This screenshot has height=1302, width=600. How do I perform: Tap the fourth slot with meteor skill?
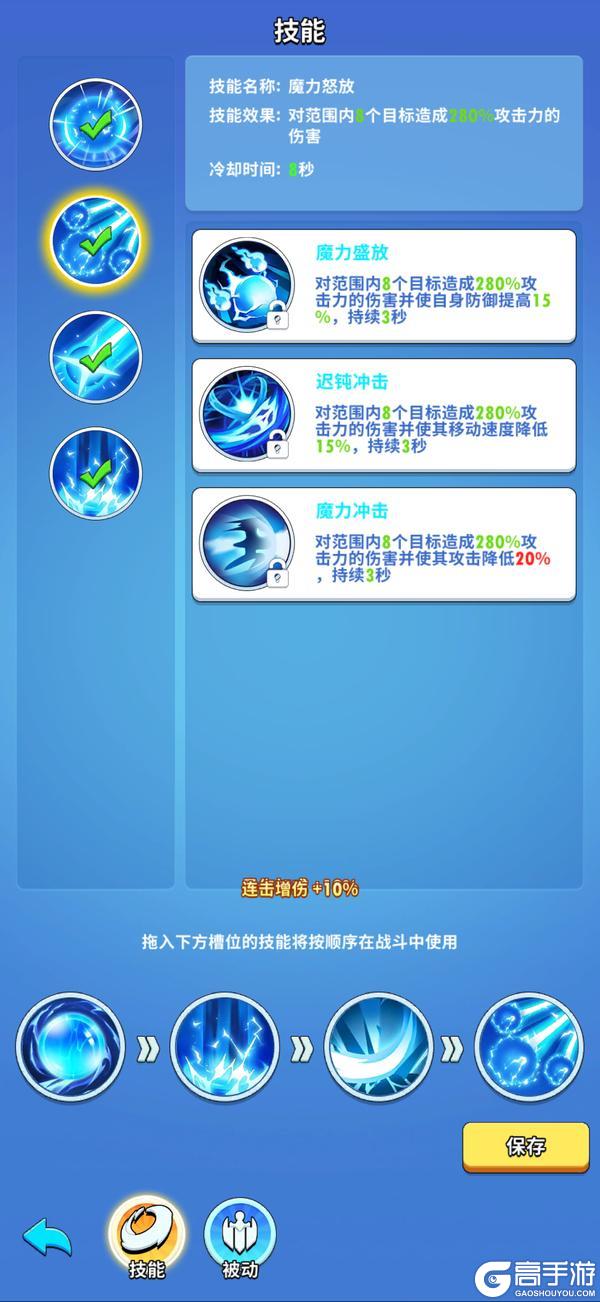pos(529,1047)
